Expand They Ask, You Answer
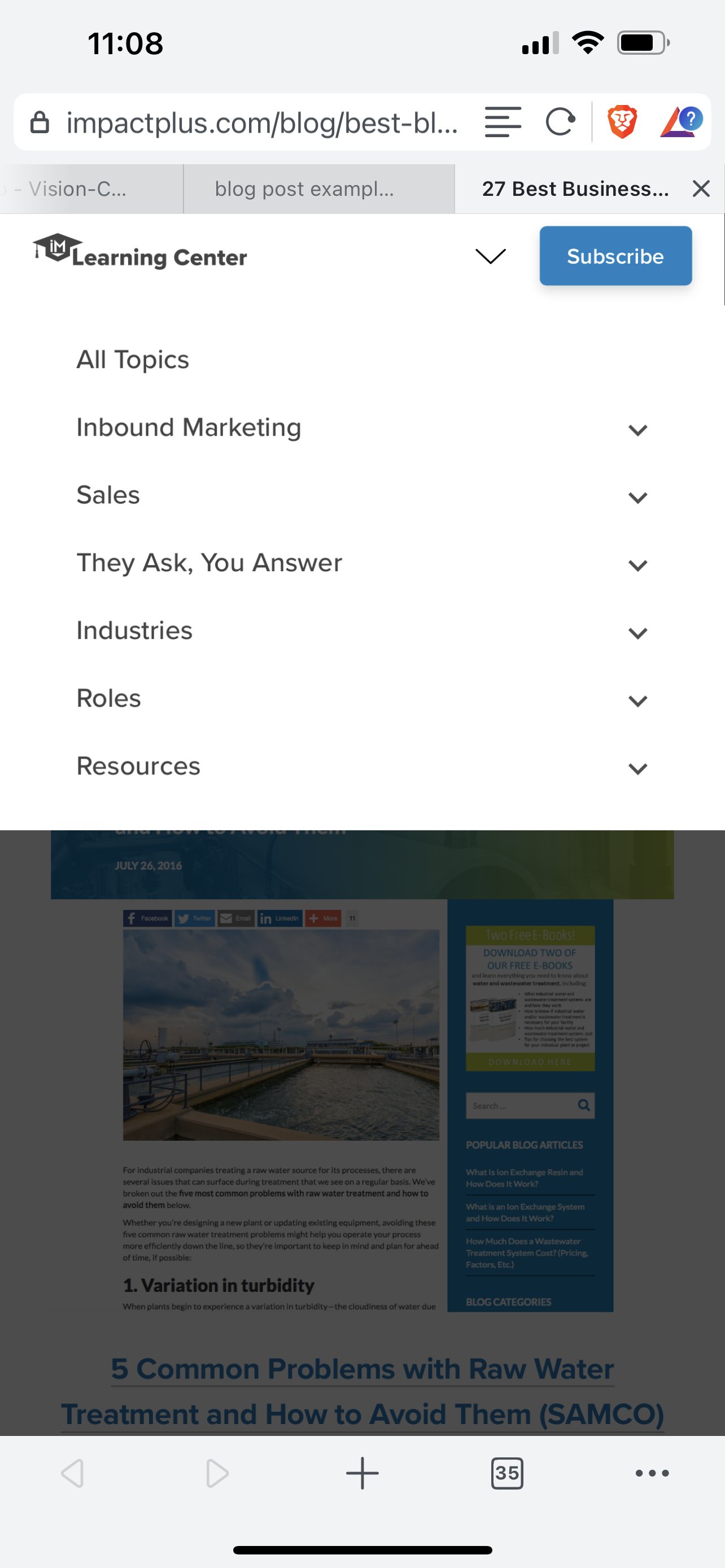 coord(637,565)
